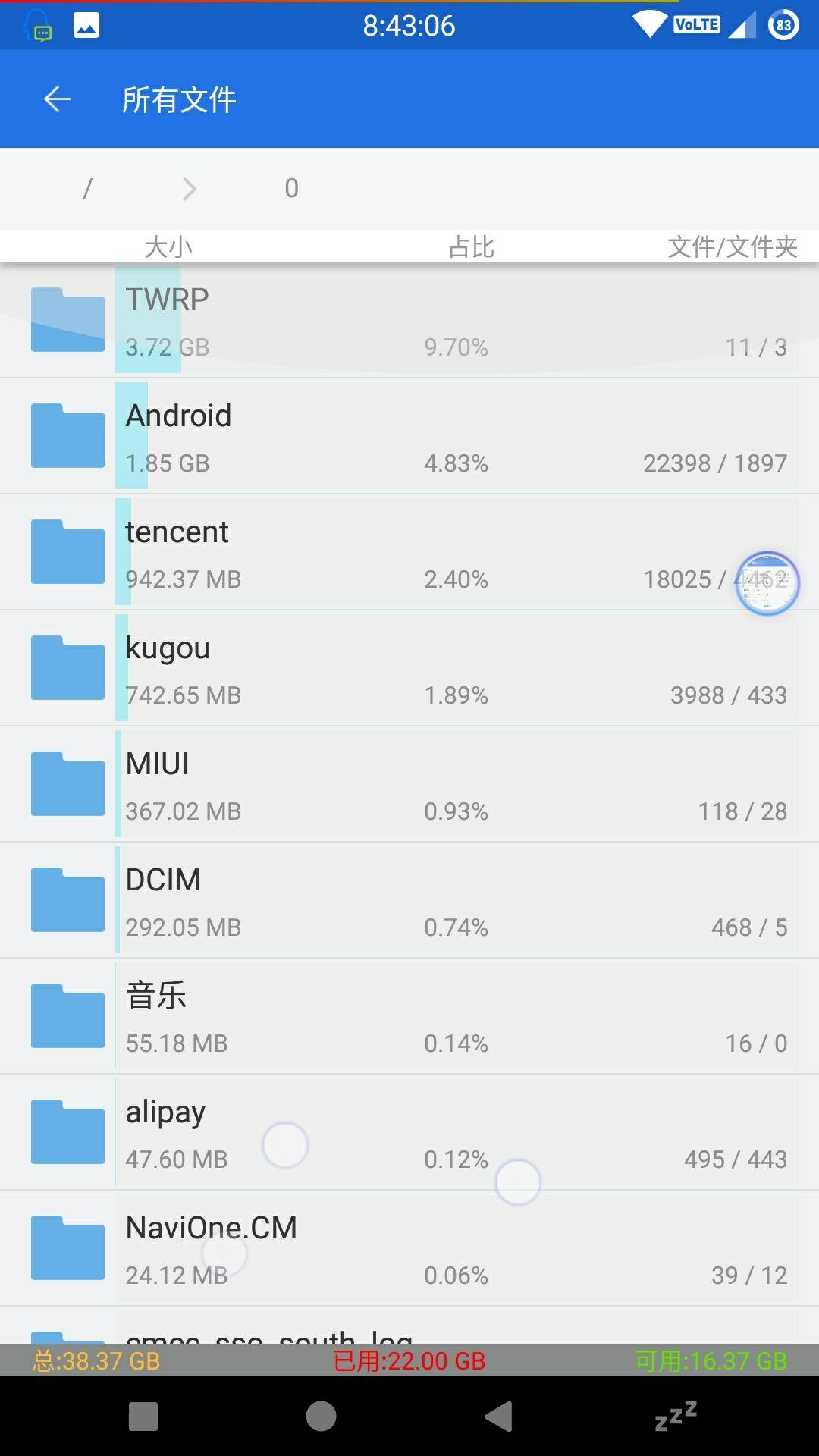Viewport: 819px width, 1456px height.
Task: Open the 音乐 folder
Action: 409,1016
